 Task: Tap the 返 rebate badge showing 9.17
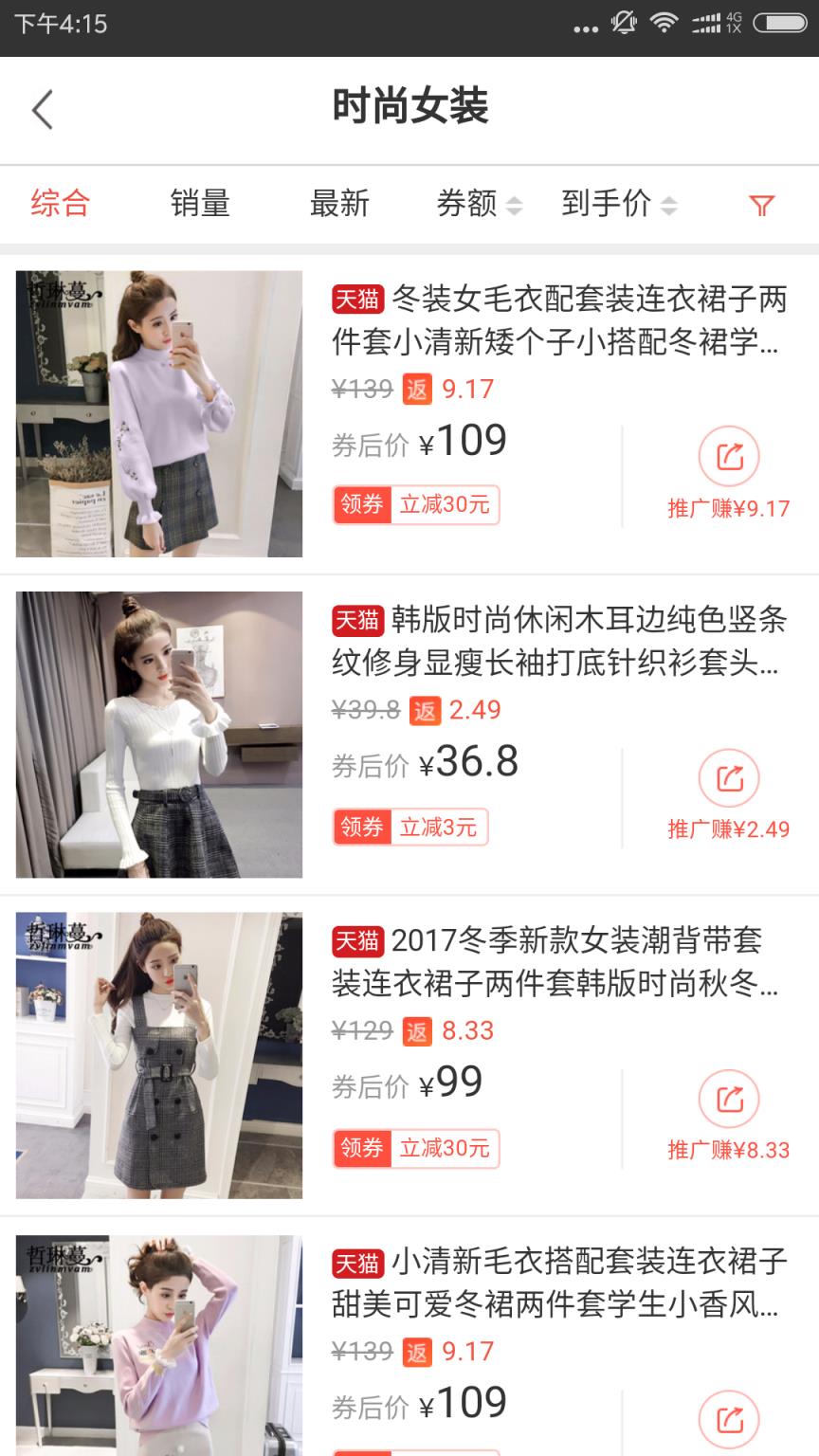point(417,390)
